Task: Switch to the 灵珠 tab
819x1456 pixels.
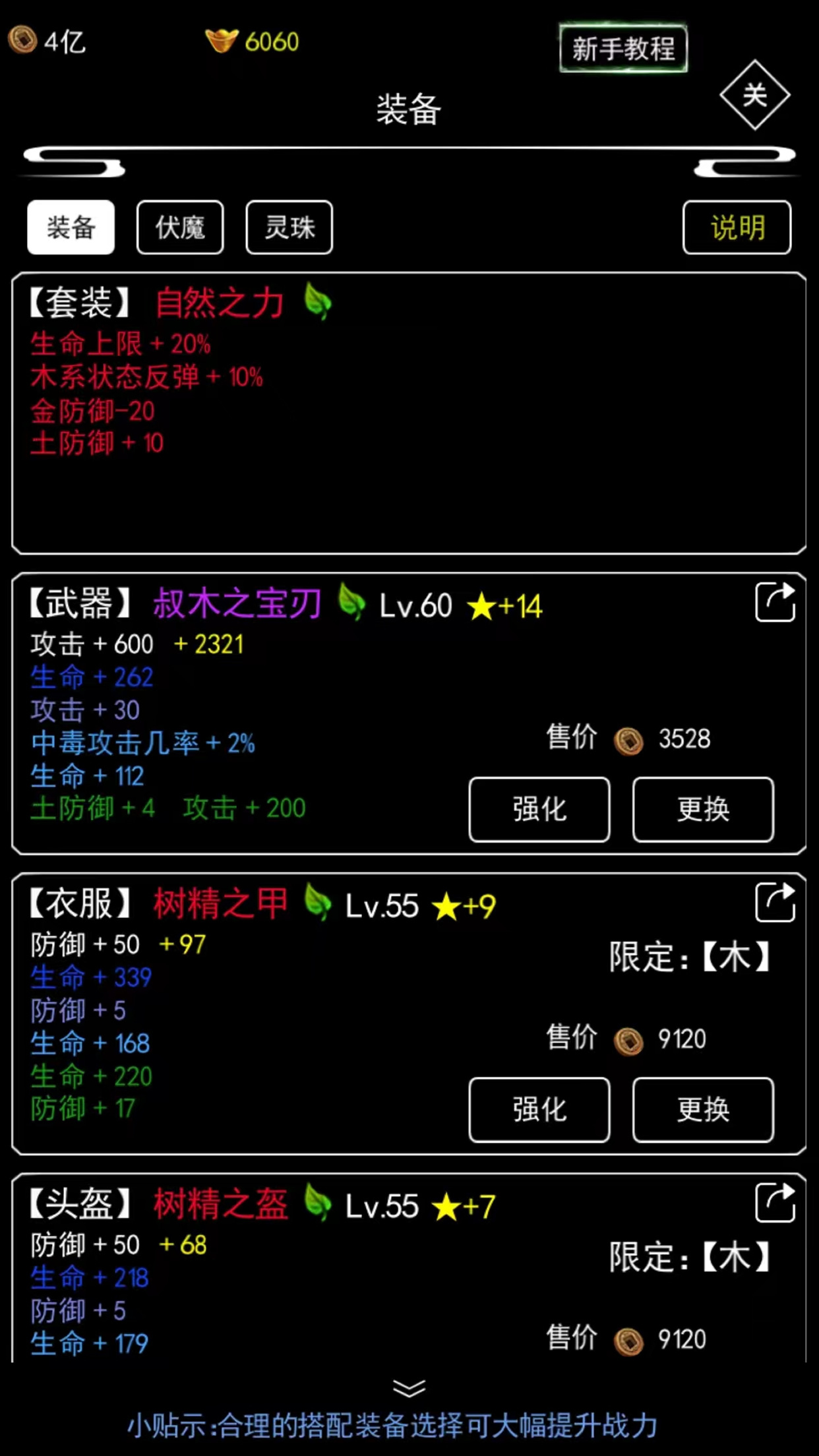Action: coord(289,228)
